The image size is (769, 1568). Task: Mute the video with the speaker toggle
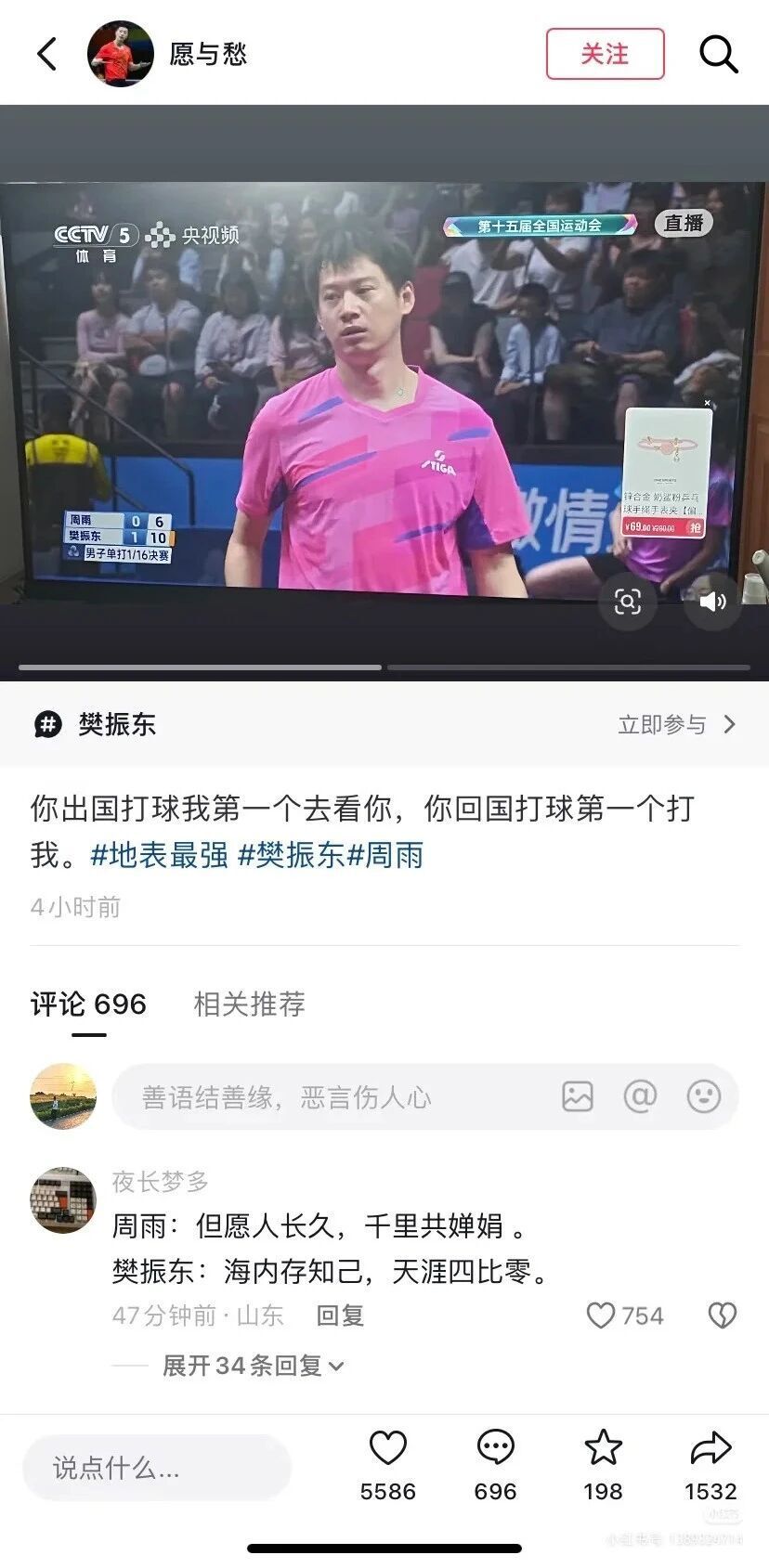[x=711, y=602]
